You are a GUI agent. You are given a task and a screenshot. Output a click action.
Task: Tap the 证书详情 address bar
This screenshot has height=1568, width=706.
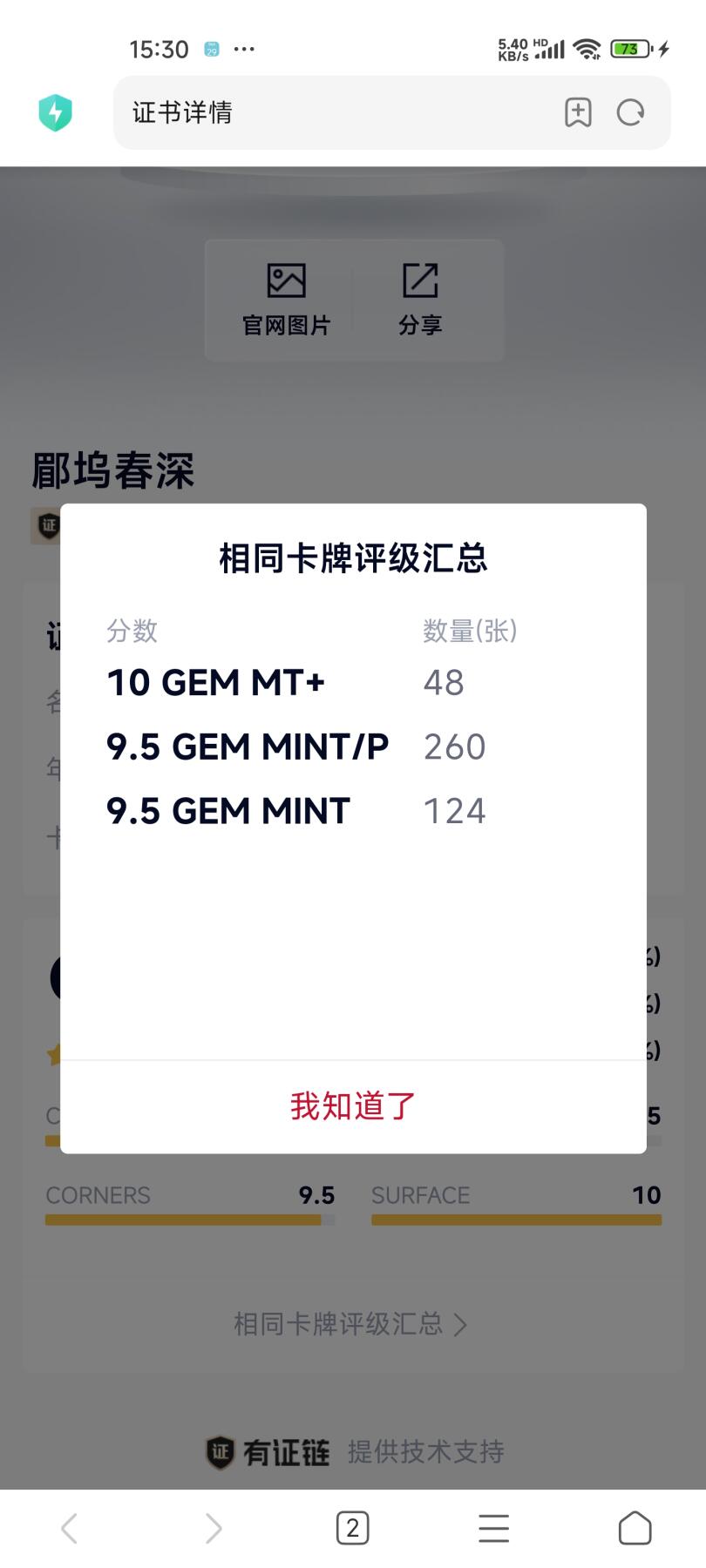tap(331, 112)
